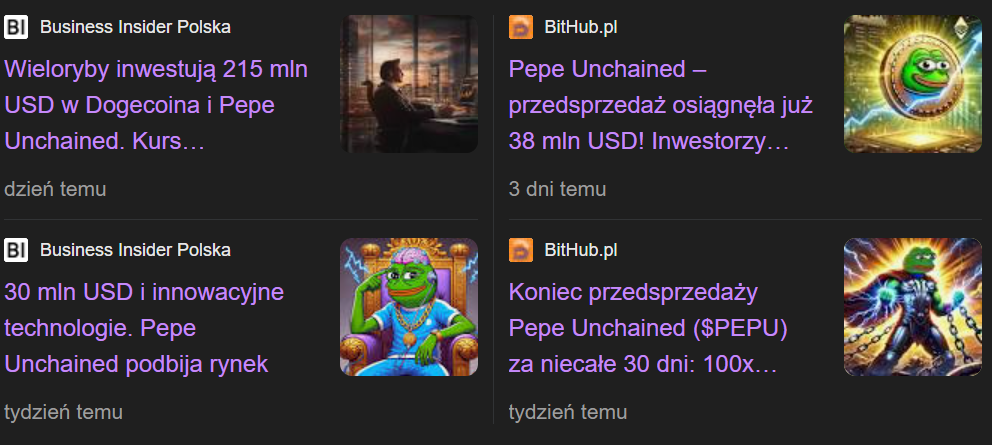
Task: Tap the Pepe superhero chains thumbnail
Action: tap(913, 307)
